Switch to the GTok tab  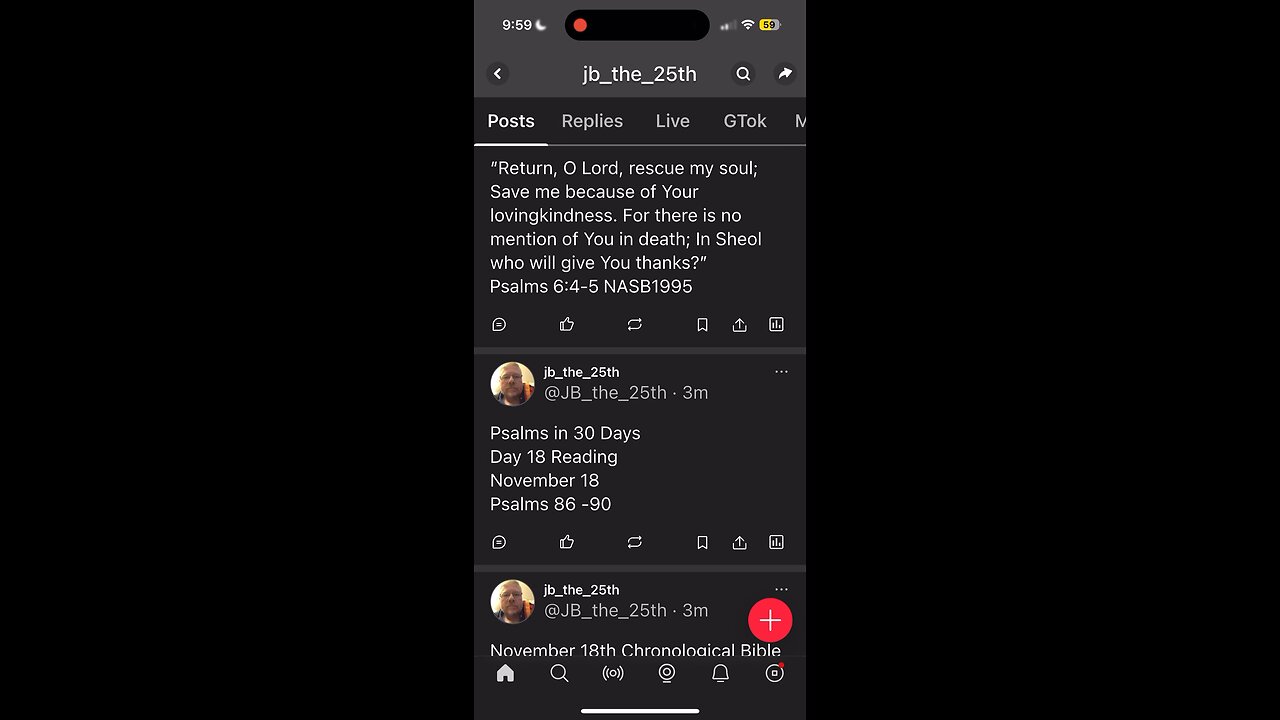[x=745, y=121]
